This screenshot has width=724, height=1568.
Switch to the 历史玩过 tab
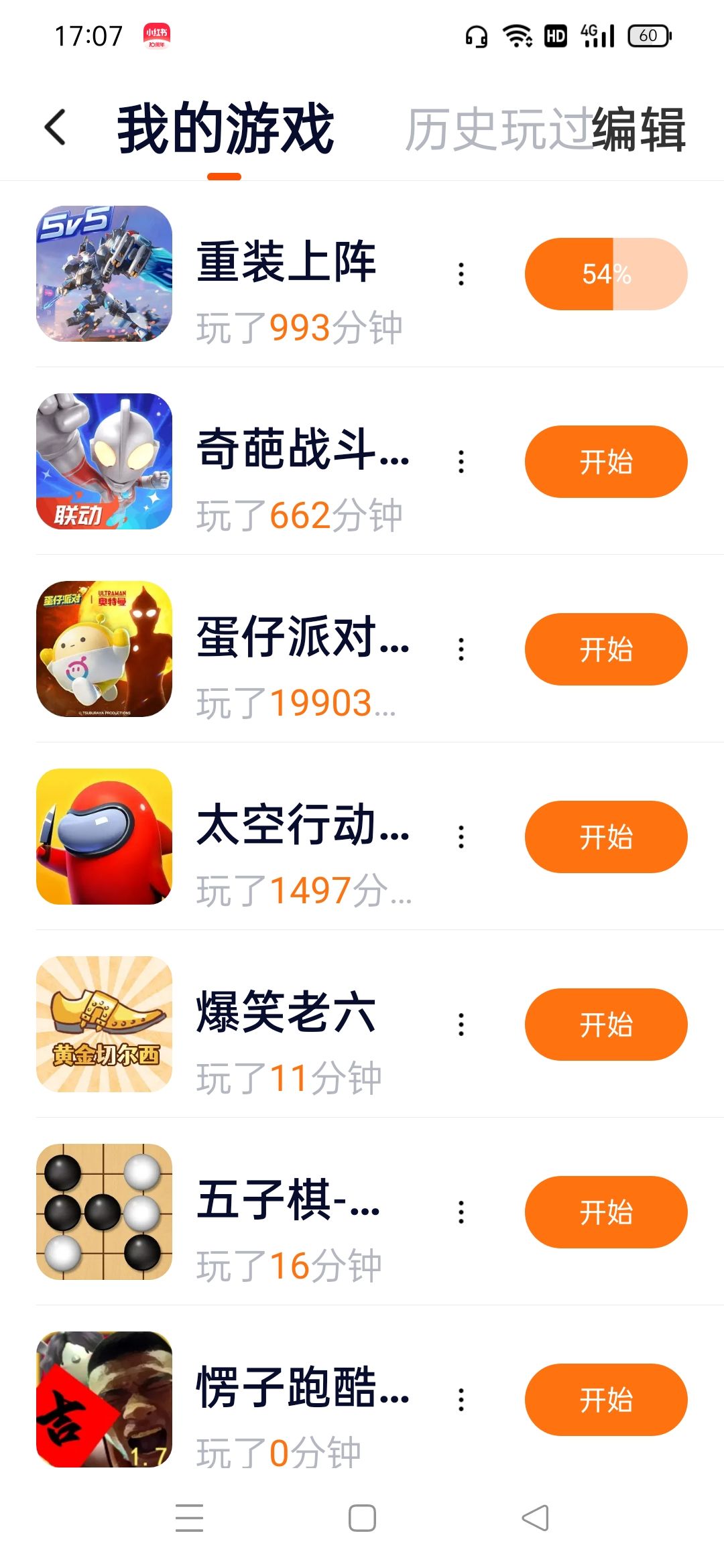tap(497, 129)
